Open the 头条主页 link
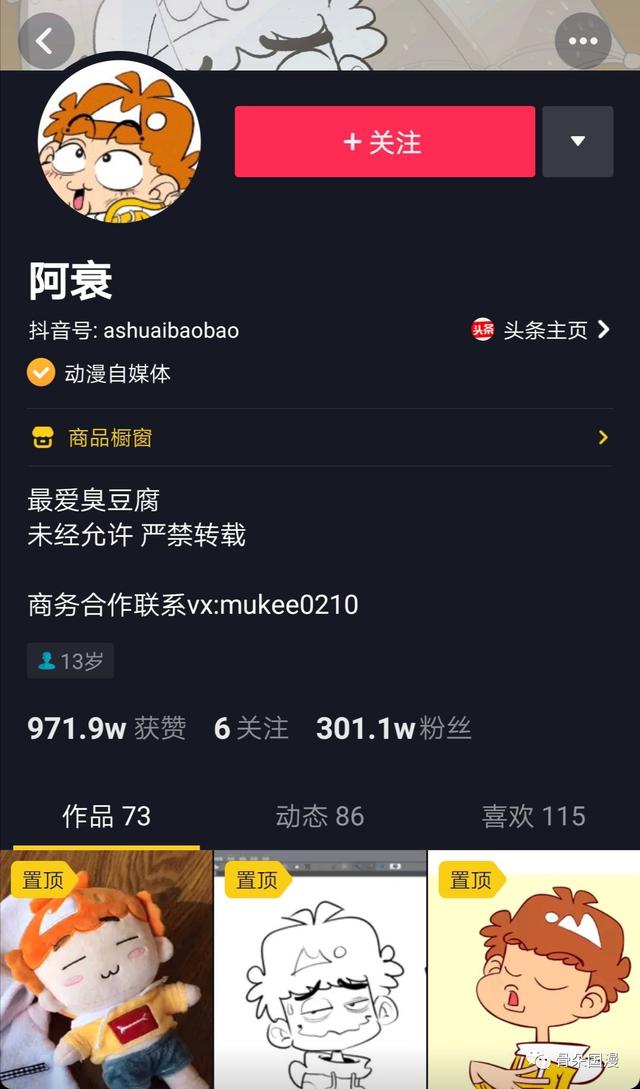 tap(541, 330)
